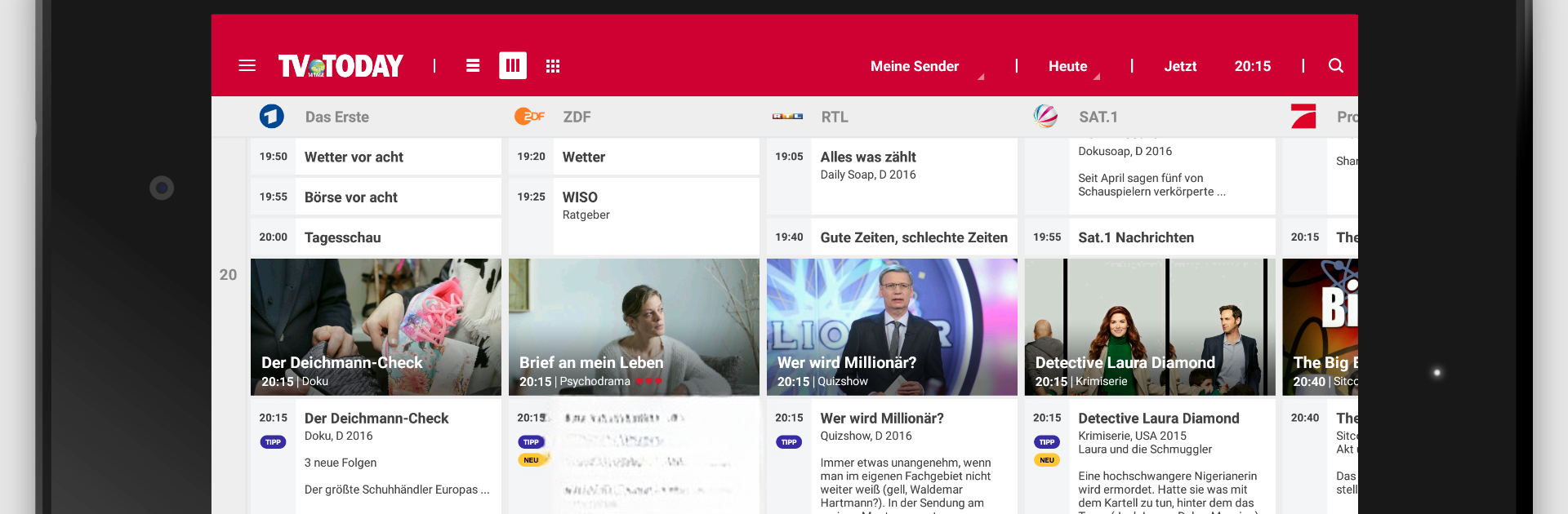Switch to the list view layout
The width and height of the screenshot is (1568, 514).
point(473,66)
